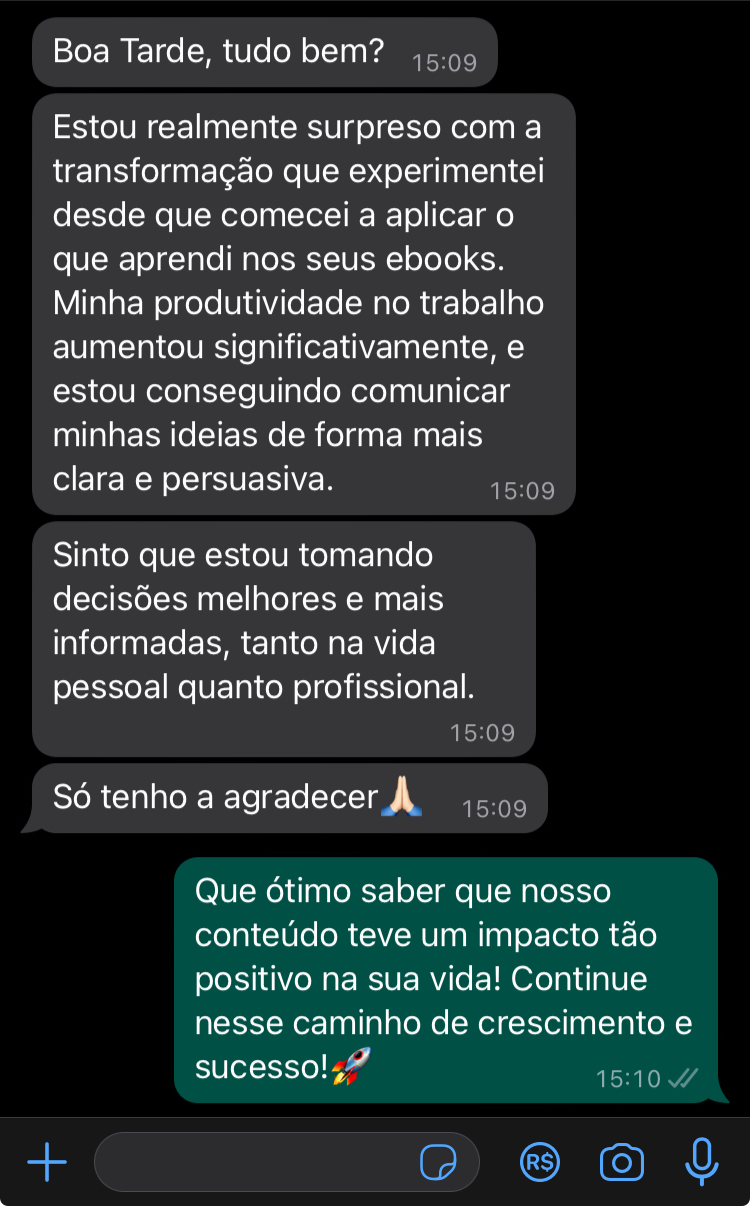Screen dimensions: 750x1206
Task: Open the plus attachment menu
Action: [x=47, y=1162]
